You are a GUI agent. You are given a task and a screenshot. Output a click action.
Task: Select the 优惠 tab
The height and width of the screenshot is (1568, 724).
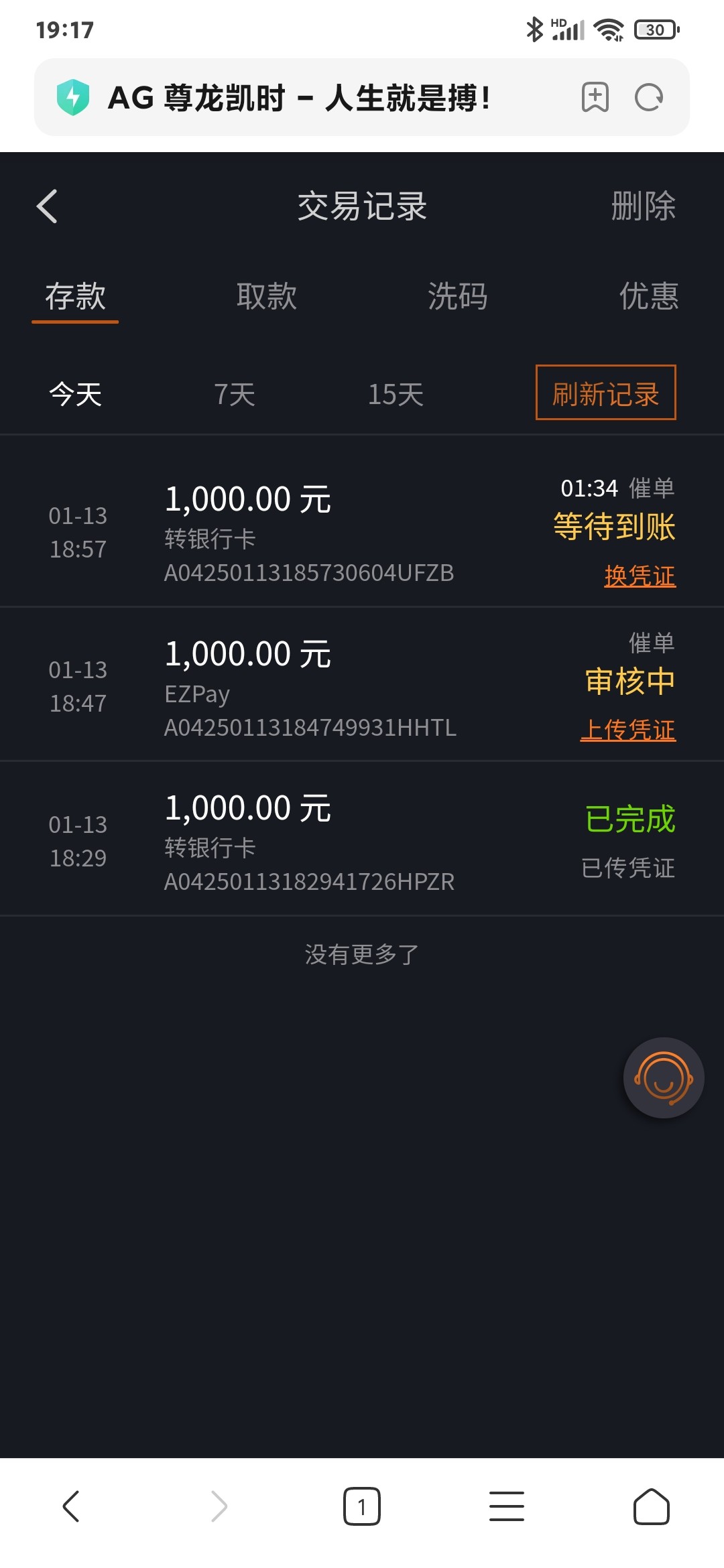point(649,296)
